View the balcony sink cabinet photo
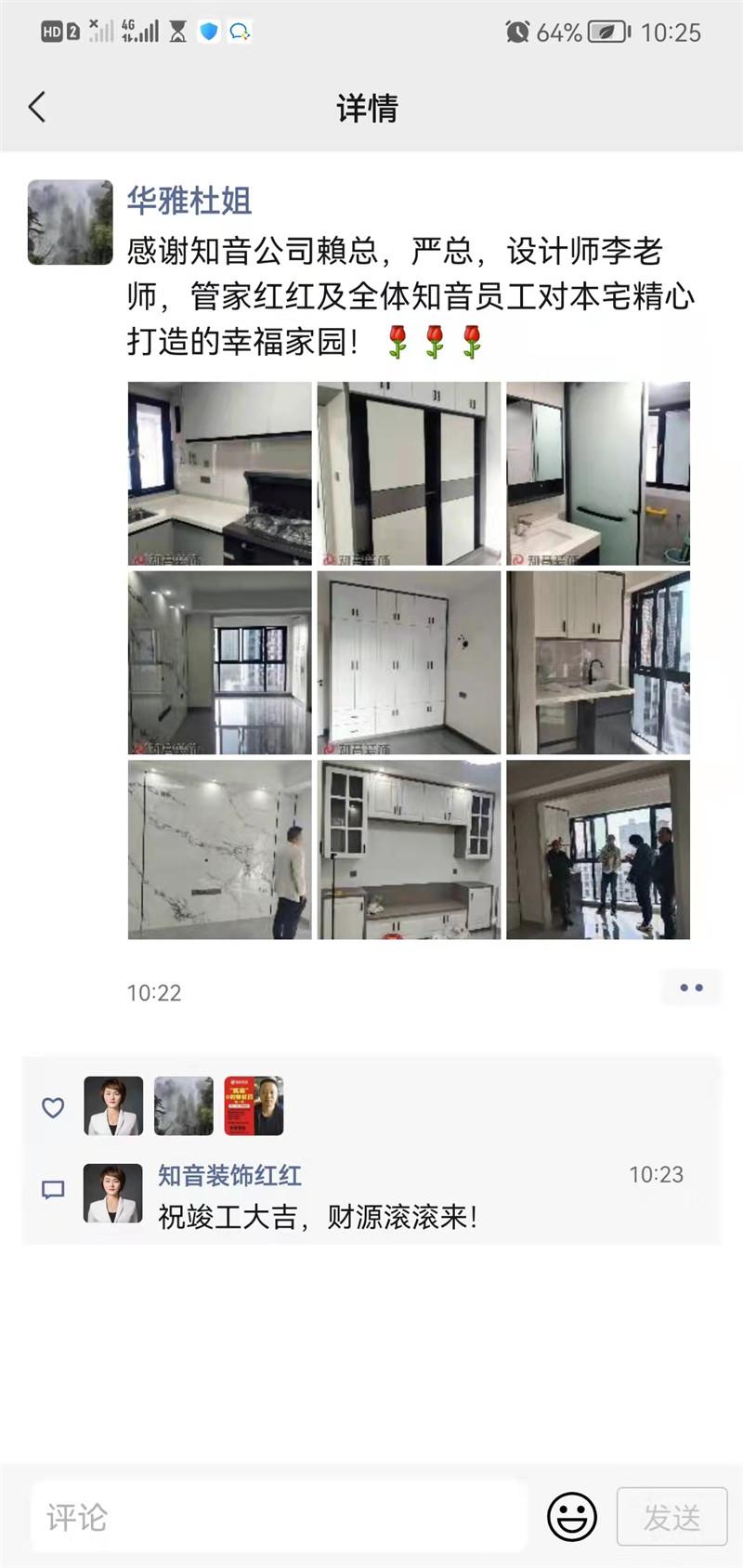The width and height of the screenshot is (743, 1568). click(598, 662)
